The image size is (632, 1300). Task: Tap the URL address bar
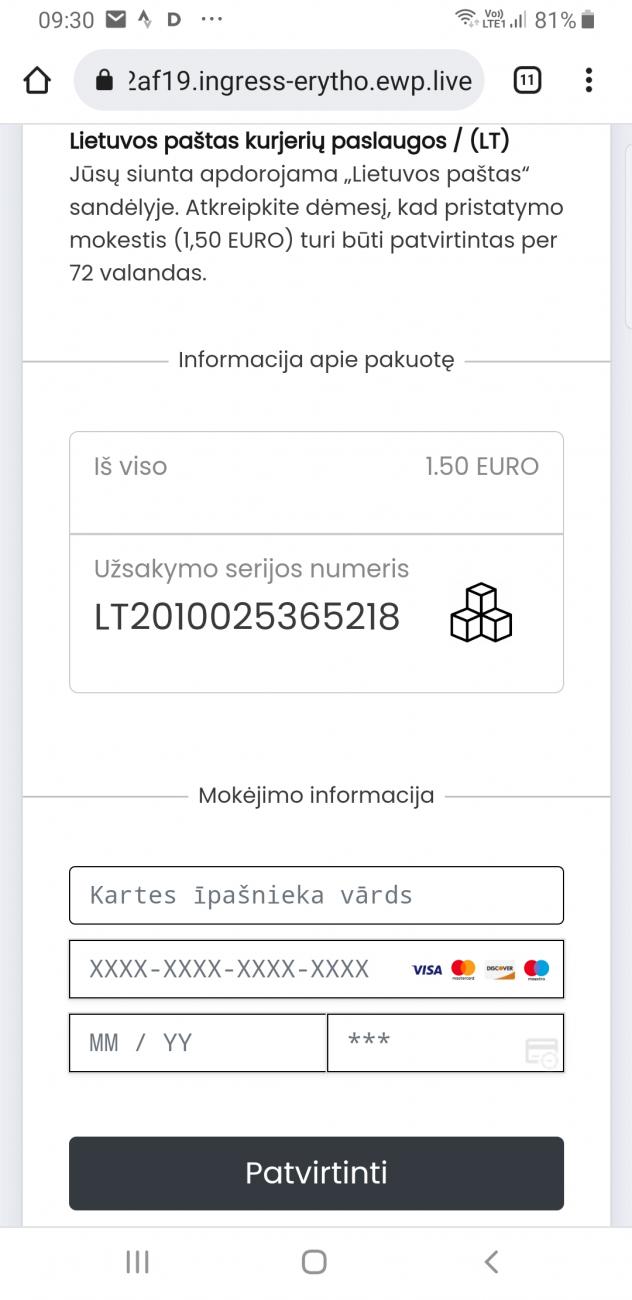pos(279,81)
